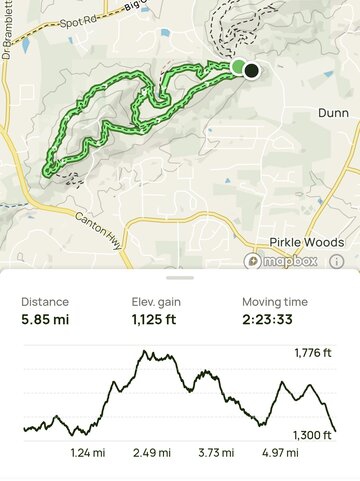
Task: Tap the green start marker on the map
Action: (x=238, y=66)
